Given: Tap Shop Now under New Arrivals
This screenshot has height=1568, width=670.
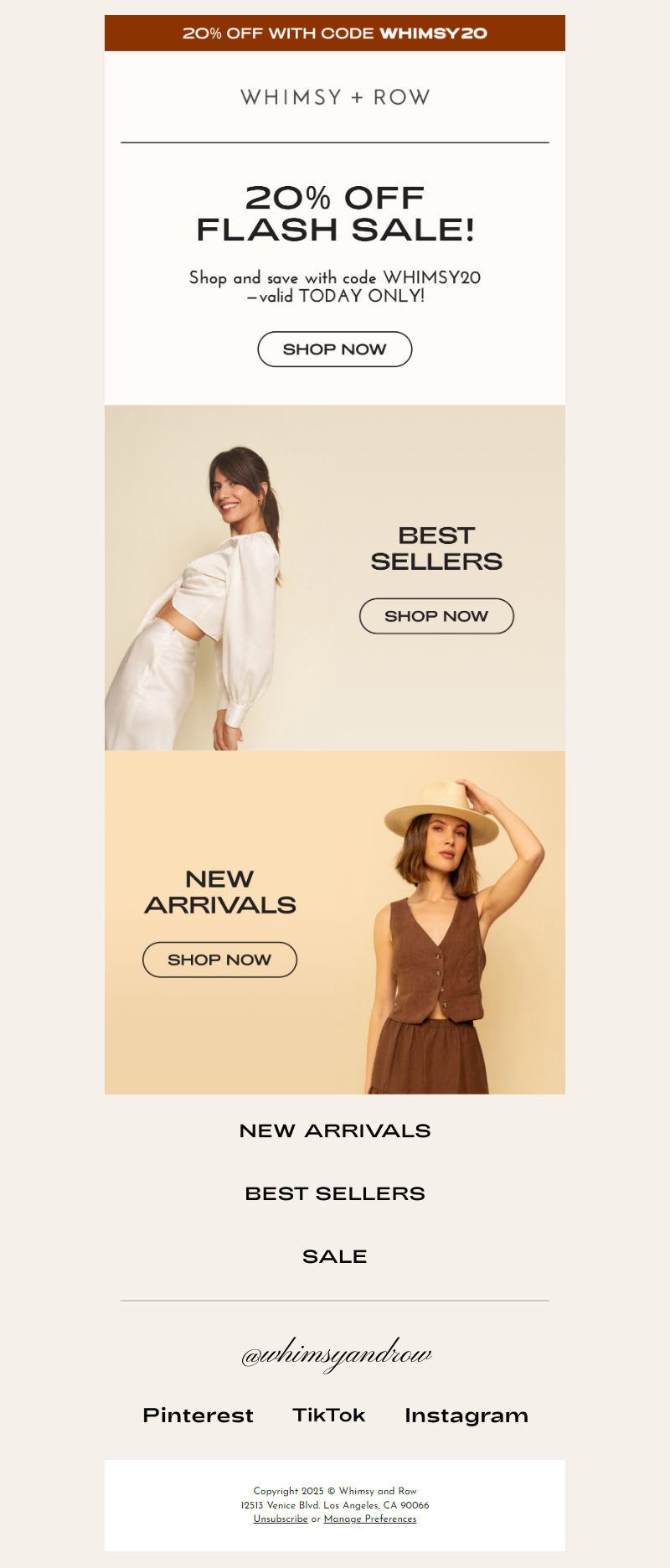Looking at the screenshot, I should [x=219, y=960].
